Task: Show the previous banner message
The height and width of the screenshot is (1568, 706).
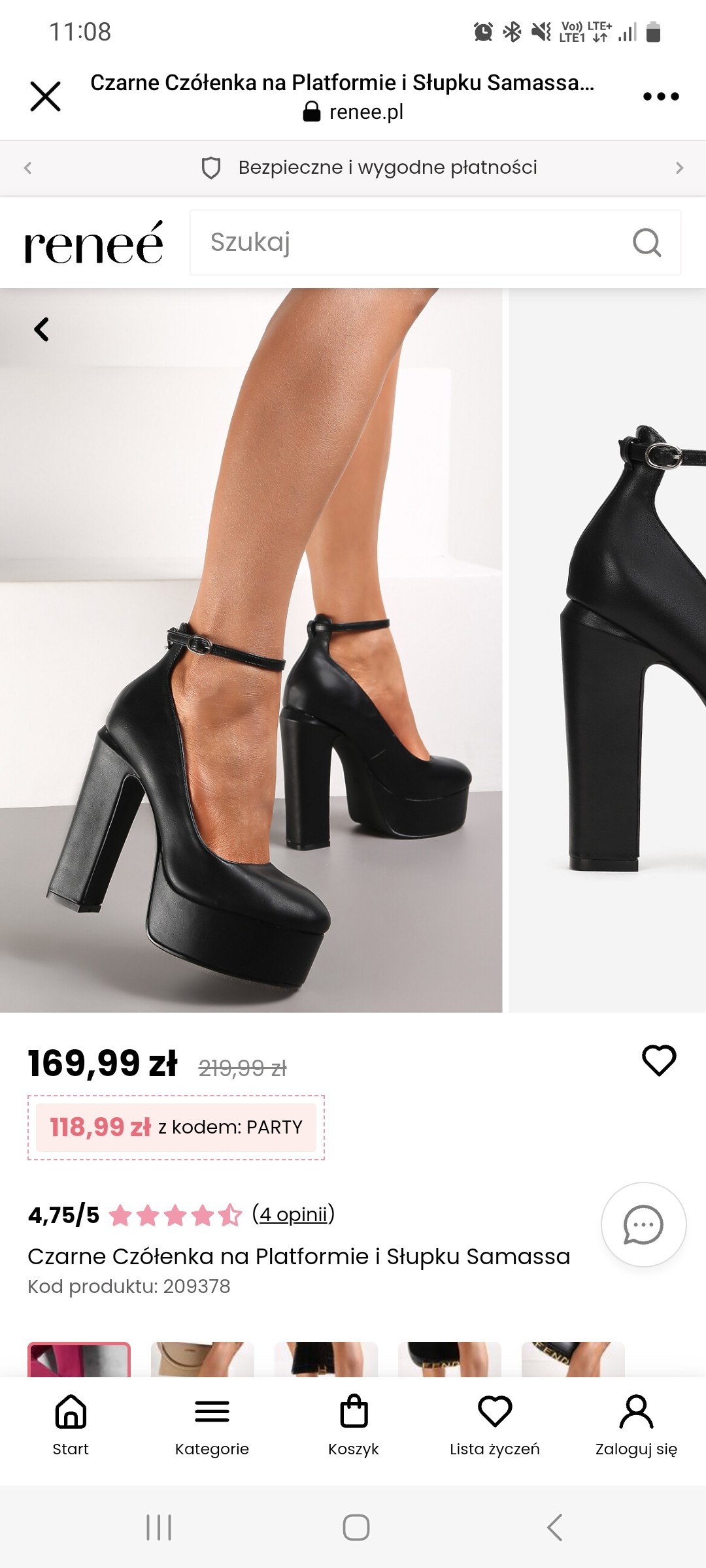Action: click(x=27, y=168)
